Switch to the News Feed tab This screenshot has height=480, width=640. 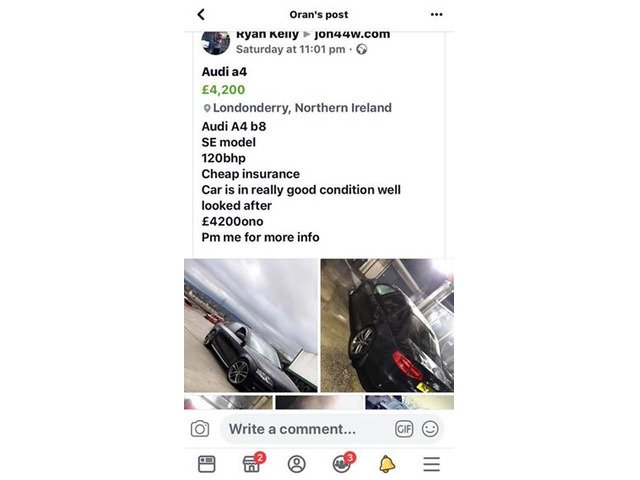206,464
